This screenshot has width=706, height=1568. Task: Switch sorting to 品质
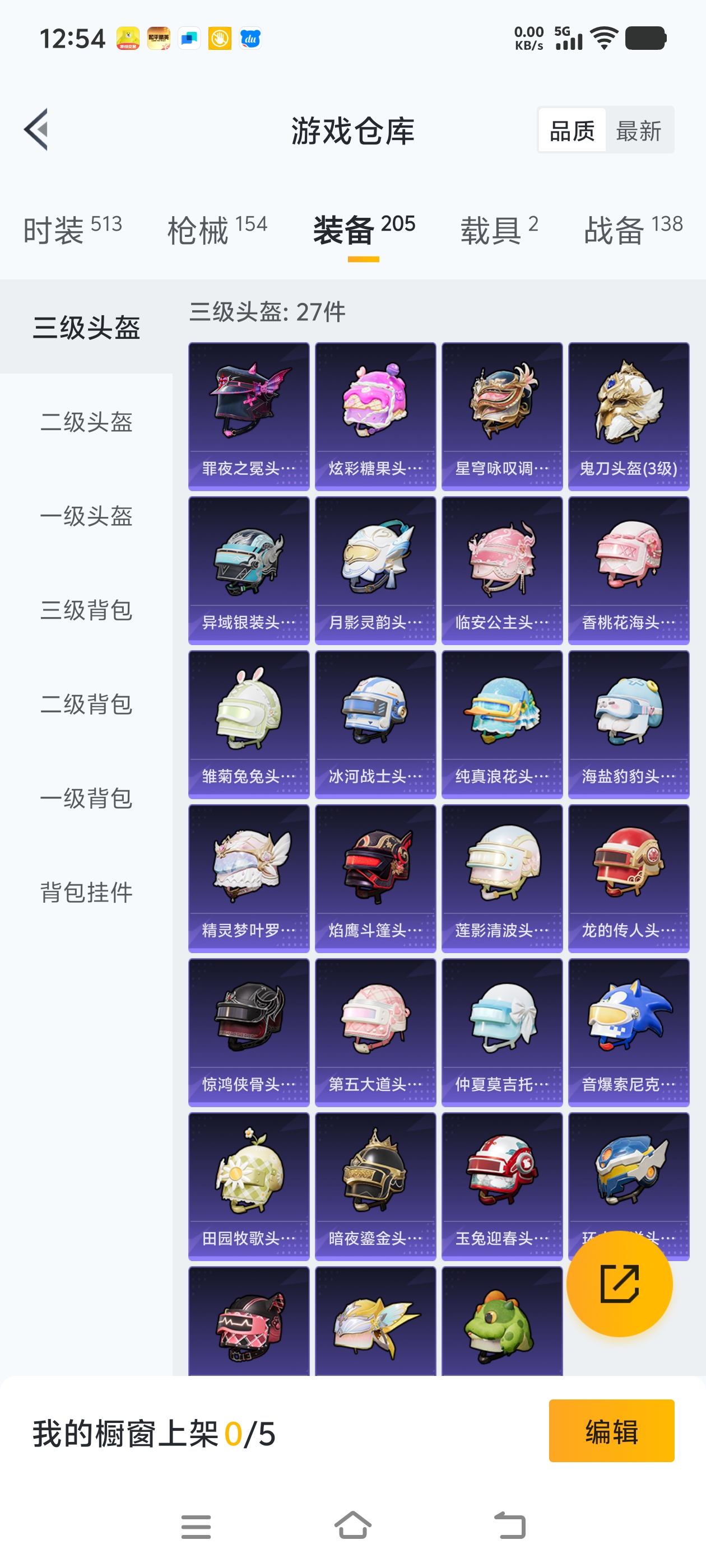click(572, 130)
